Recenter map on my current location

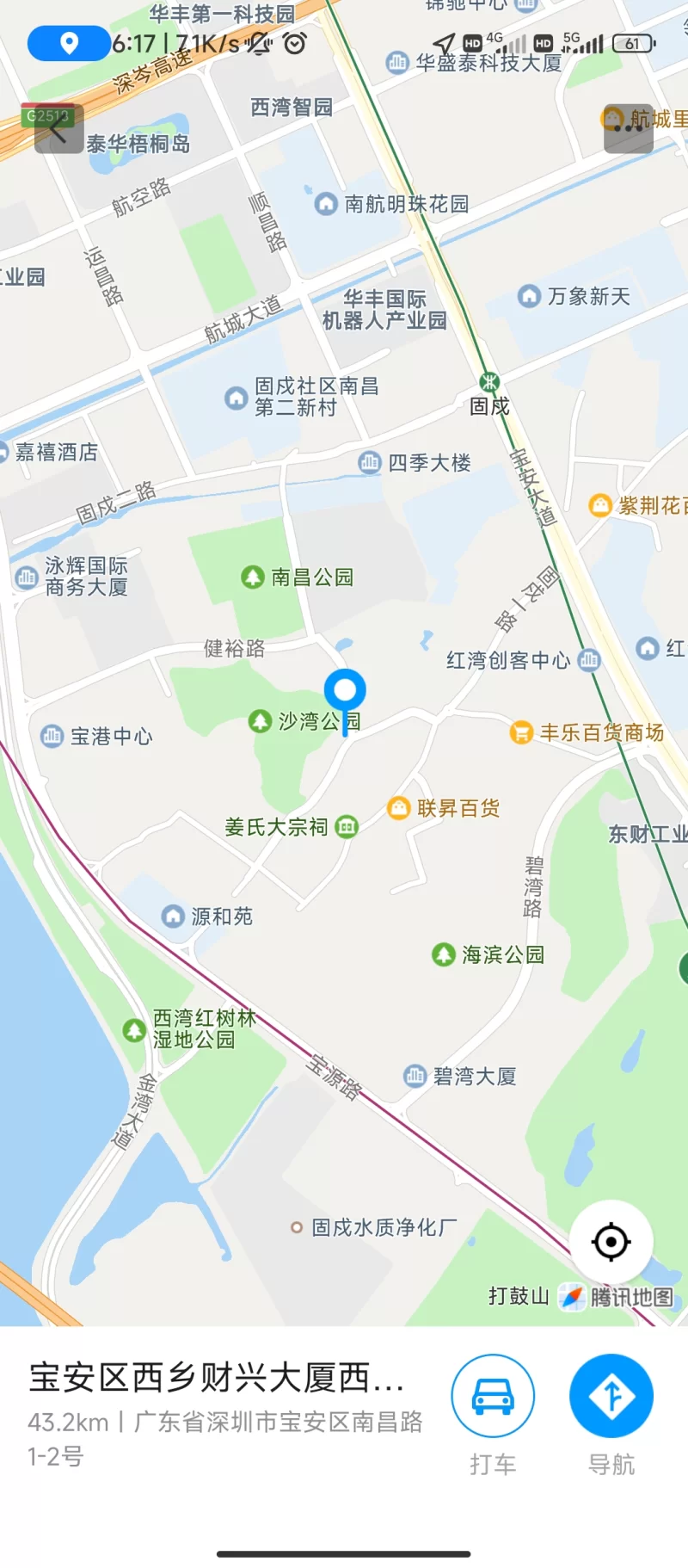(x=611, y=1242)
